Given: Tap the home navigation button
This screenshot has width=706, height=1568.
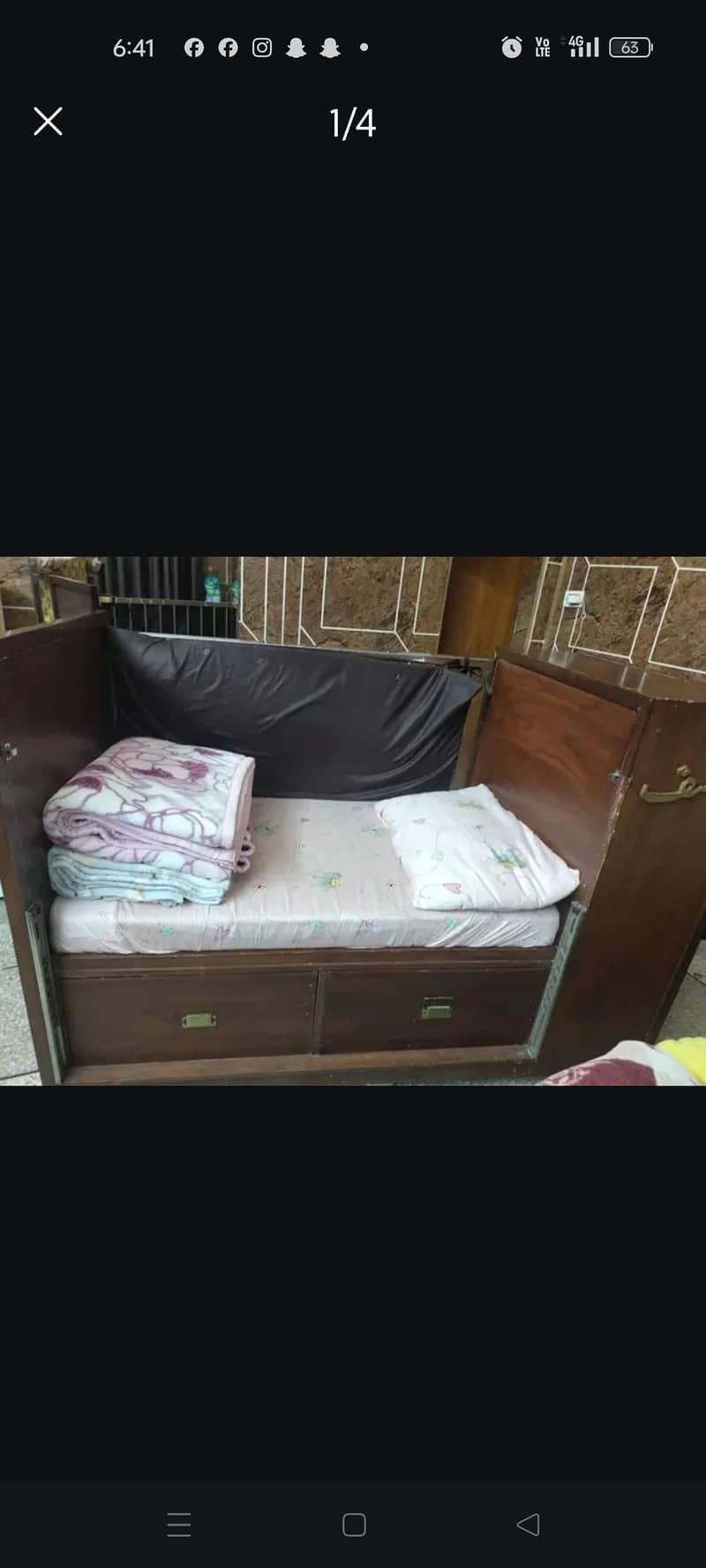Looking at the screenshot, I should 352,1525.
